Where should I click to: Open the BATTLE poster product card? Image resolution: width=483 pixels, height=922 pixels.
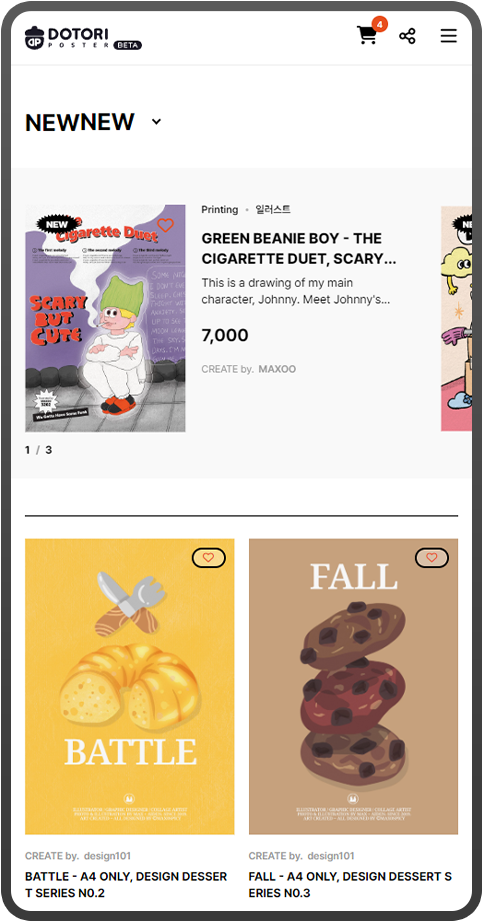pyautogui.click(x=129, y=686)
